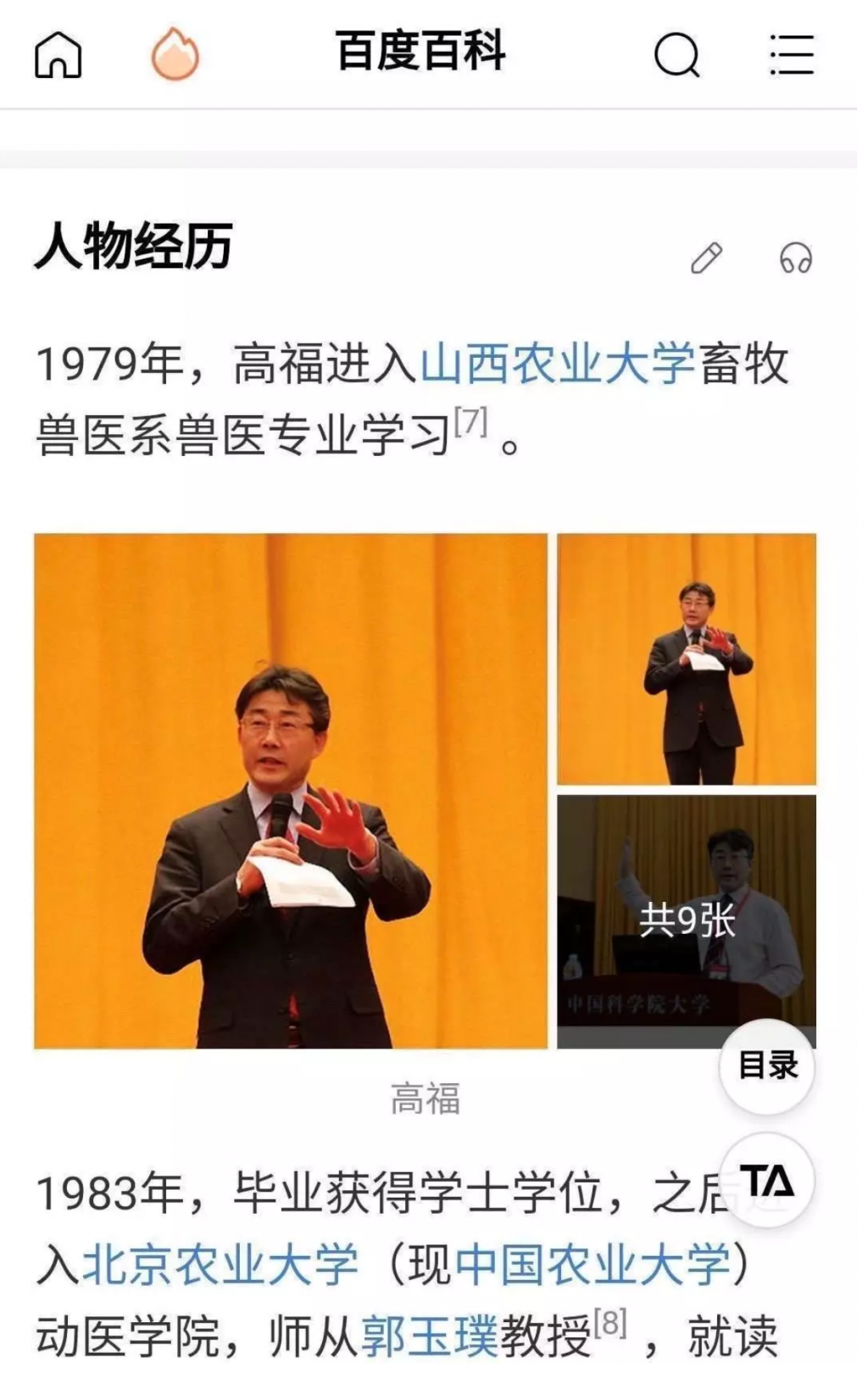Open the top-right menu list
868x1379 pixels.
(x=792, y=55)
